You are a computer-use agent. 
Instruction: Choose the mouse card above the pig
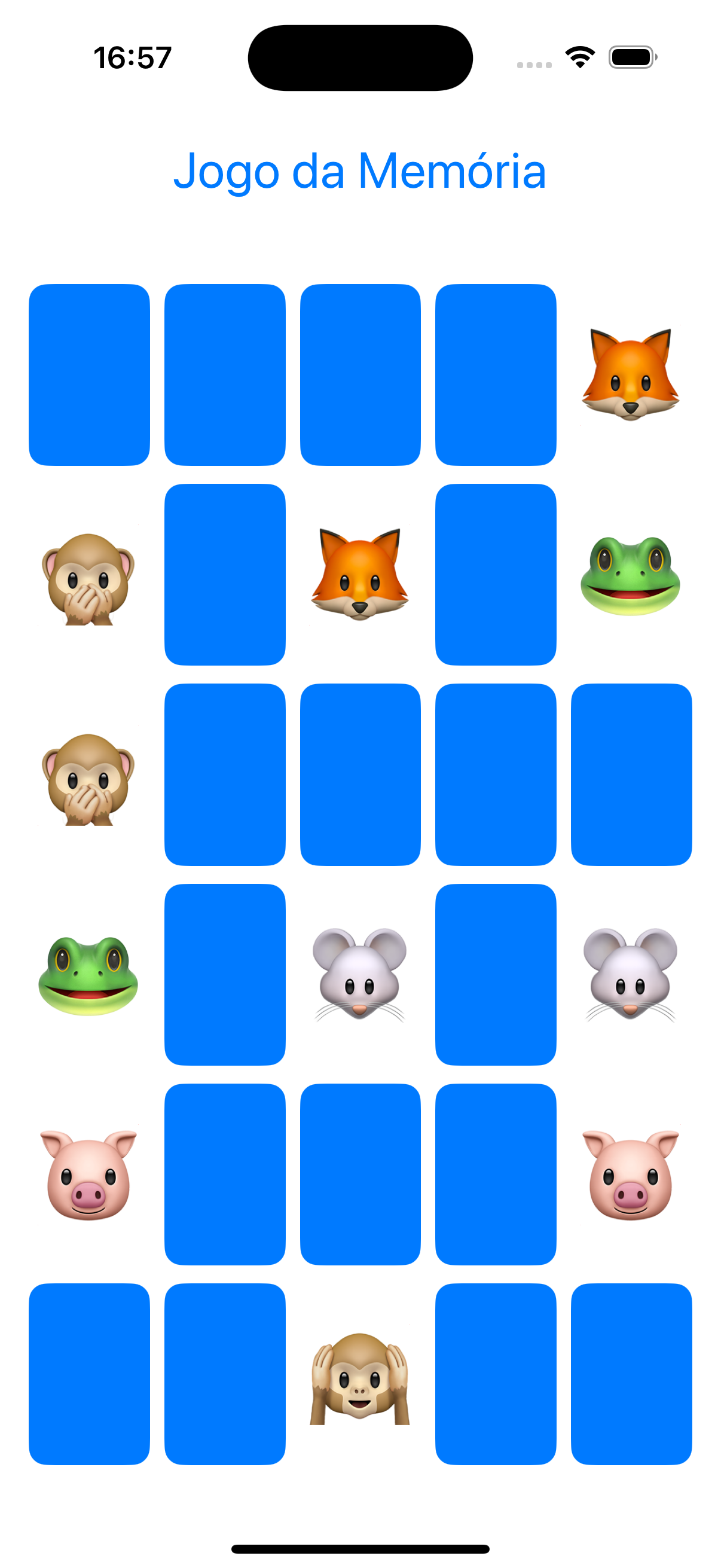click(x=630, y=975)
